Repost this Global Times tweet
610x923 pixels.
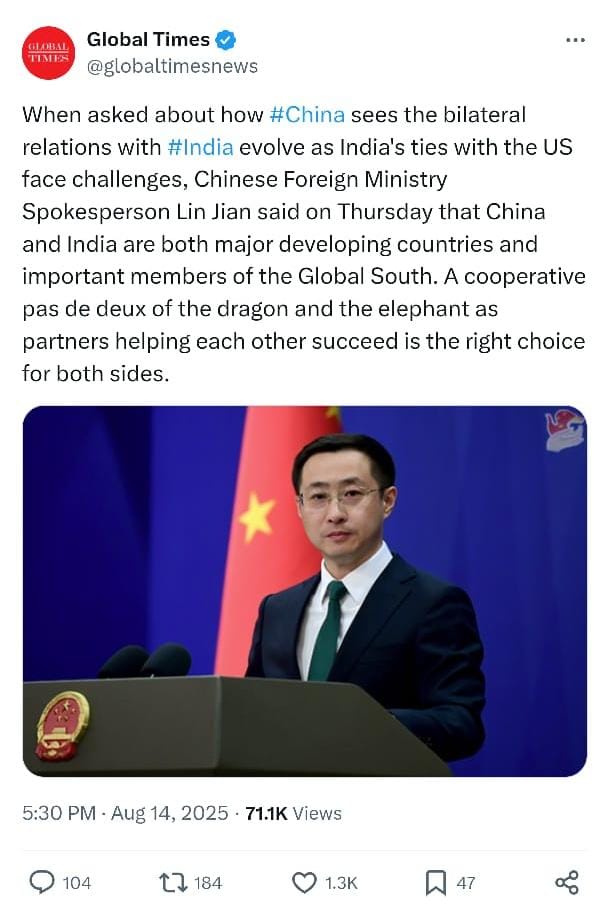click(172, 882)
